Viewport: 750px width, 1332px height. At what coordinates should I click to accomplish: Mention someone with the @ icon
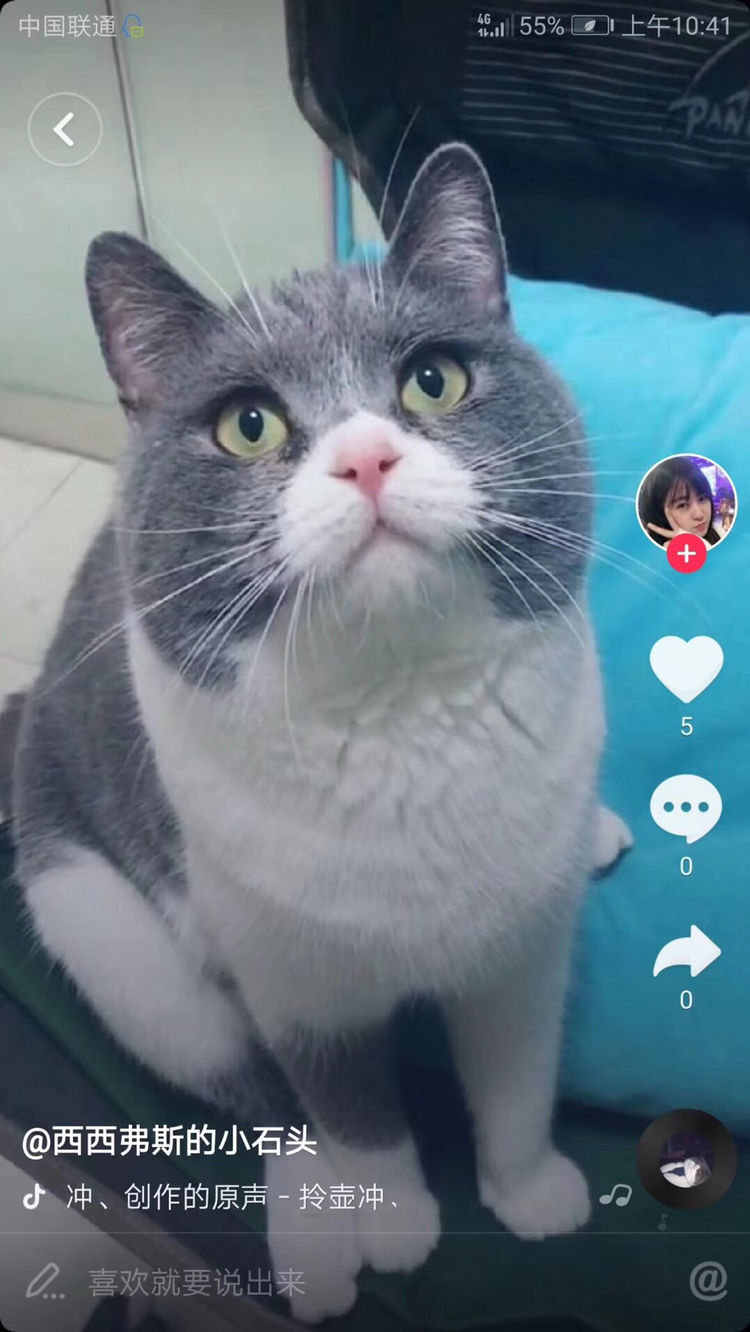click(708, 1281)
